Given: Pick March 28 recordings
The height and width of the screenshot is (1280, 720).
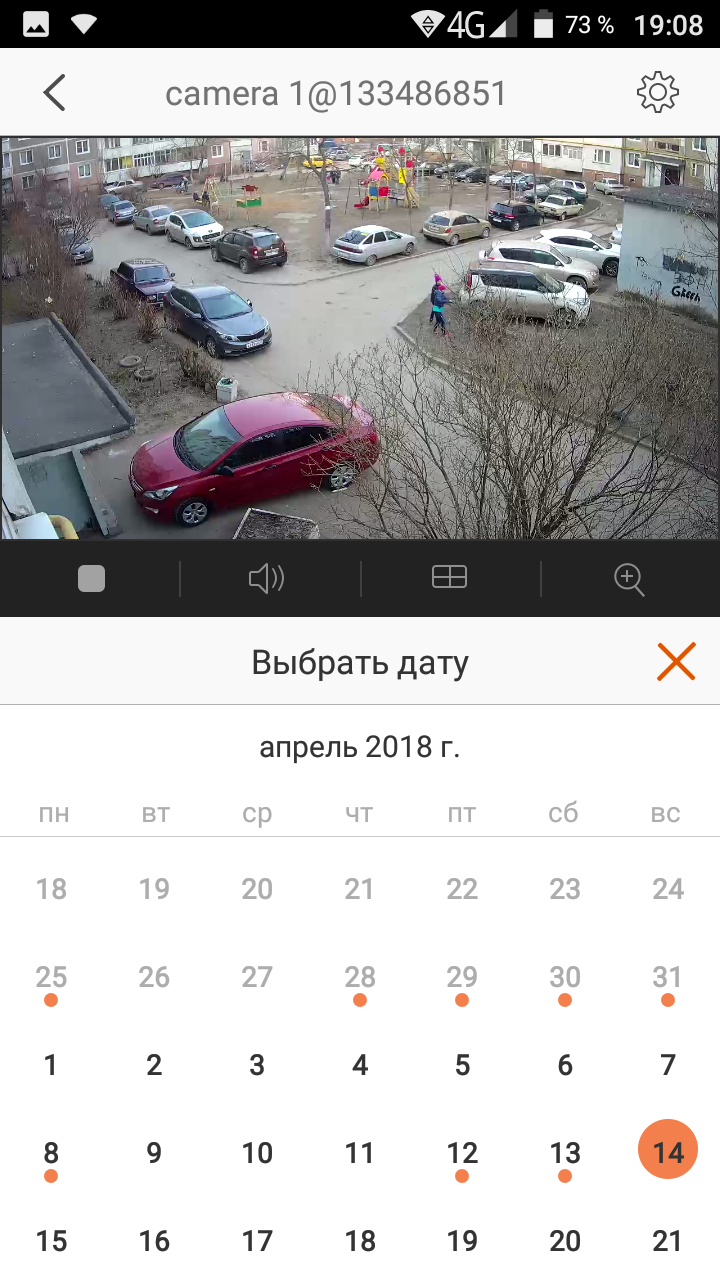Looking at the screenshot, I should tap(360, 978).
